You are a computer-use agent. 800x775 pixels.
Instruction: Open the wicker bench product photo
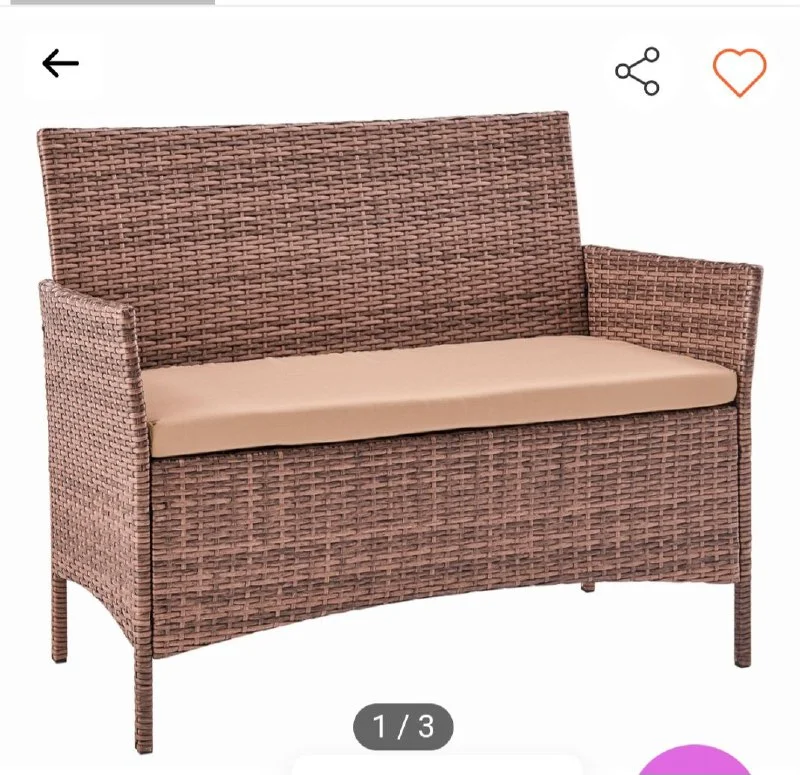pyautogui.click(x=400, y=400)
